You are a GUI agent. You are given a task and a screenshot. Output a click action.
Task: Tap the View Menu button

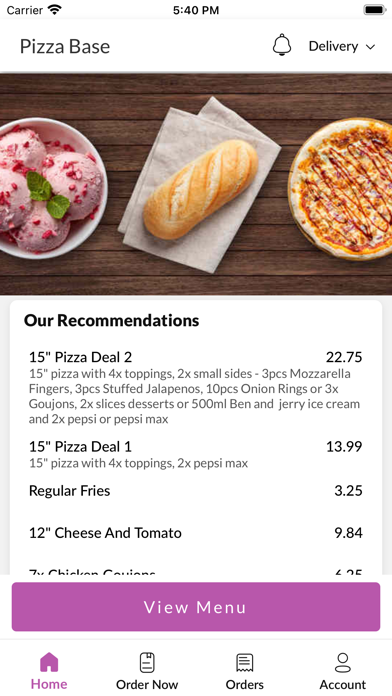pos(196,607)
